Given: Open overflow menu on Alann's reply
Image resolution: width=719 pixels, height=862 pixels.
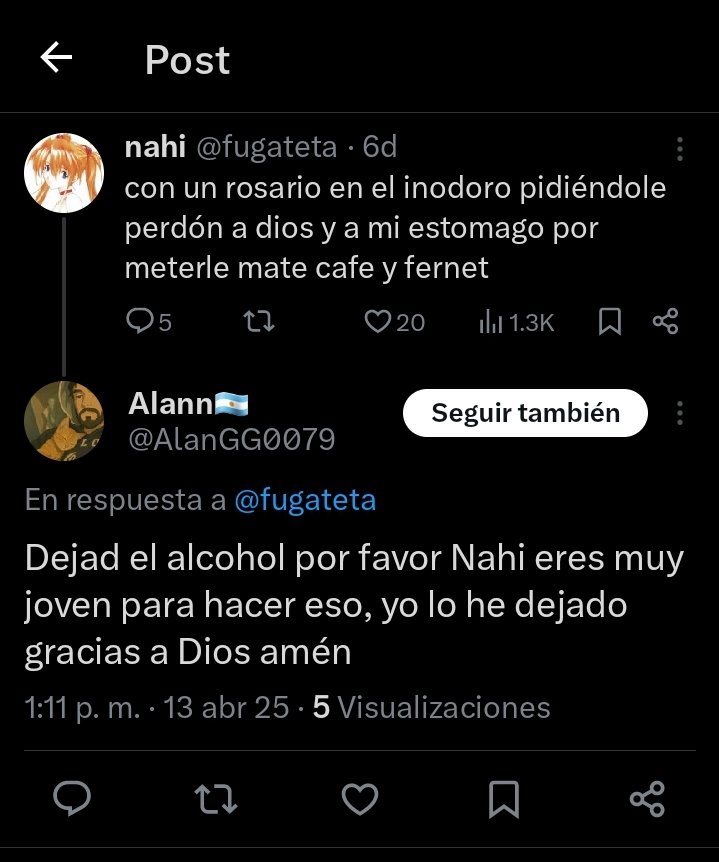Looking at the screenshot, I should pyautogui.click(x=680, y=413).
